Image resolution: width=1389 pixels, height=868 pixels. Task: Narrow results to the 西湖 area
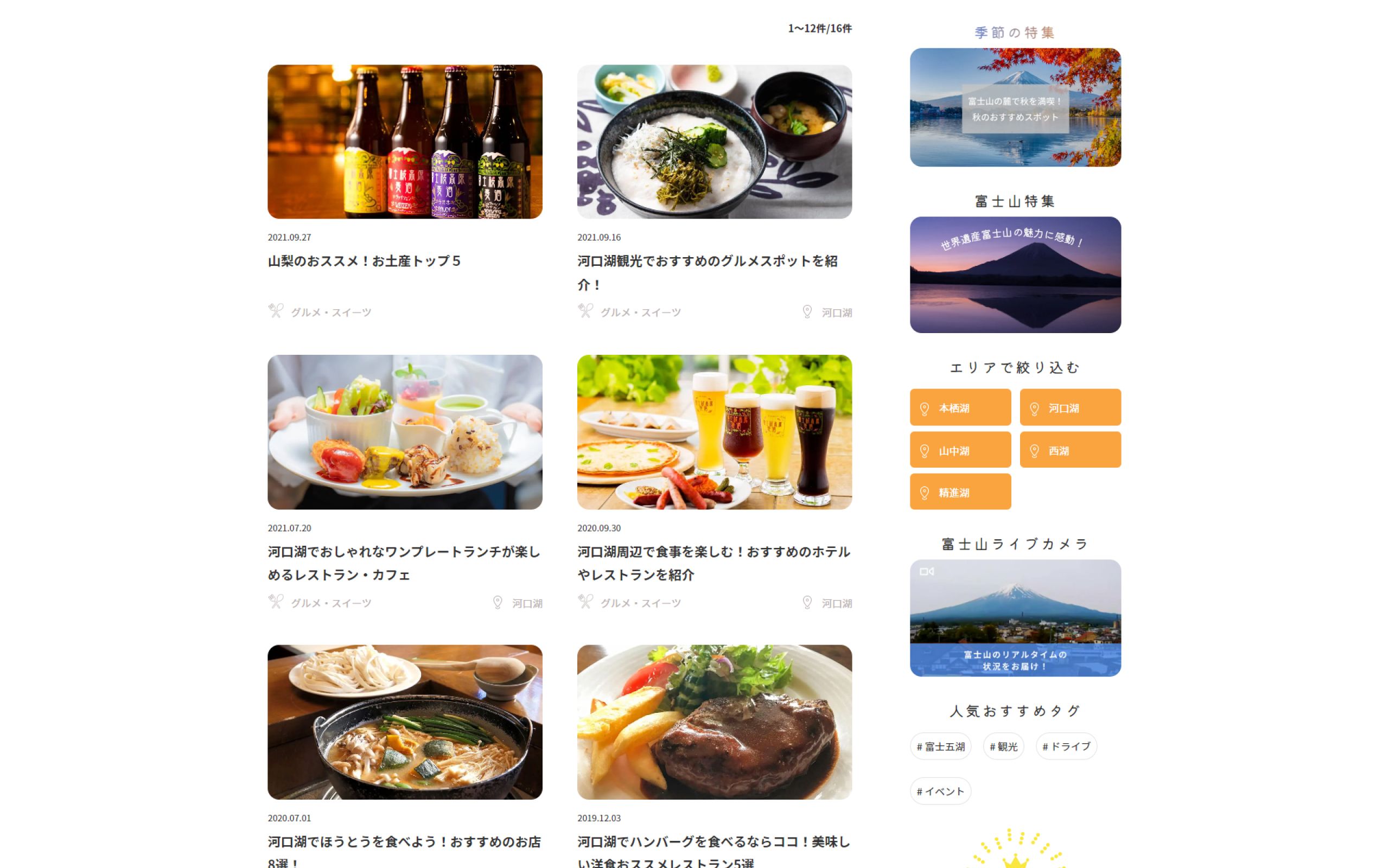[x=1070, y=450]
